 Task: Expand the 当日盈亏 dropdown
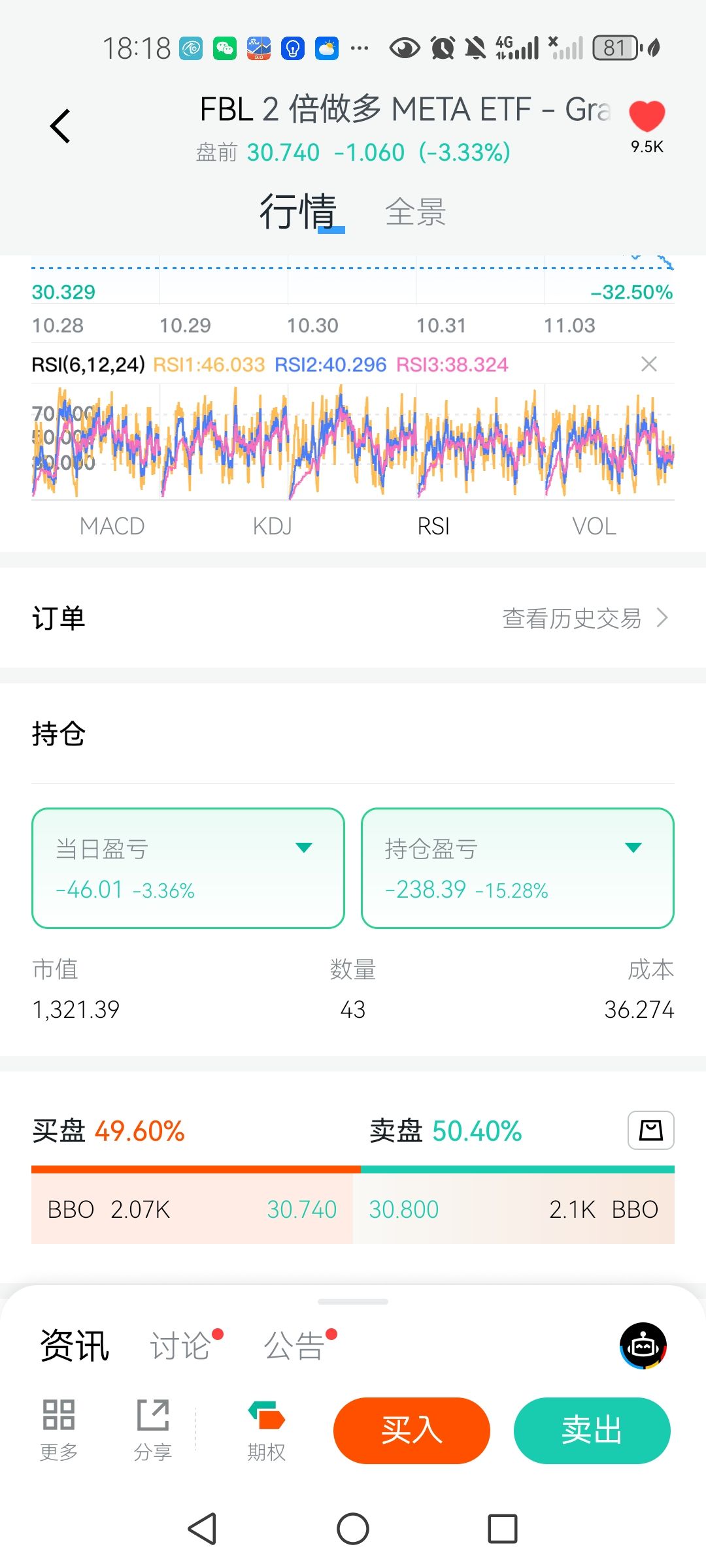[303, 848]
